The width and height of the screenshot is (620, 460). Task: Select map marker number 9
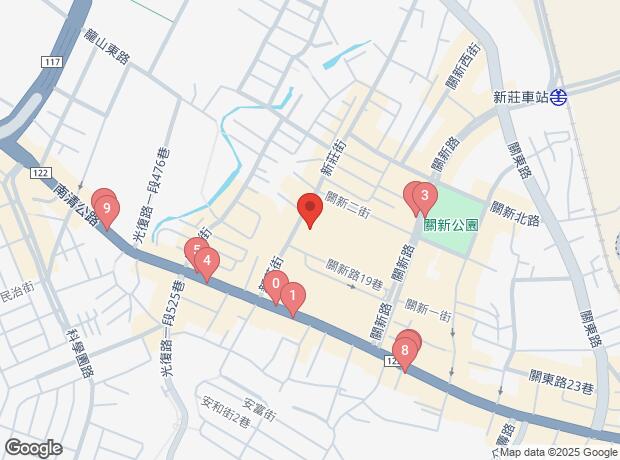point(107,211)
